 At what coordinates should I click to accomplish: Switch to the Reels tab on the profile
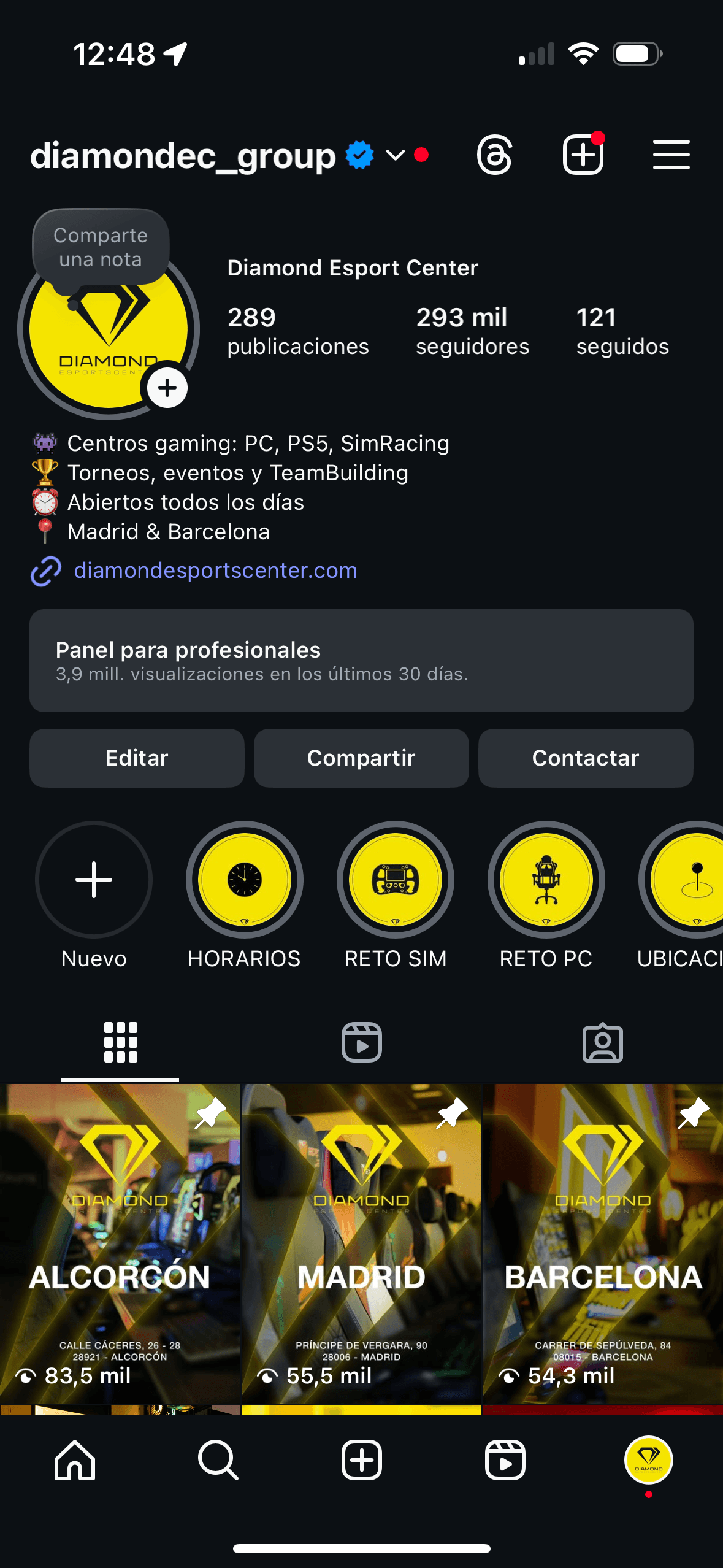(x=361, y=1041)
